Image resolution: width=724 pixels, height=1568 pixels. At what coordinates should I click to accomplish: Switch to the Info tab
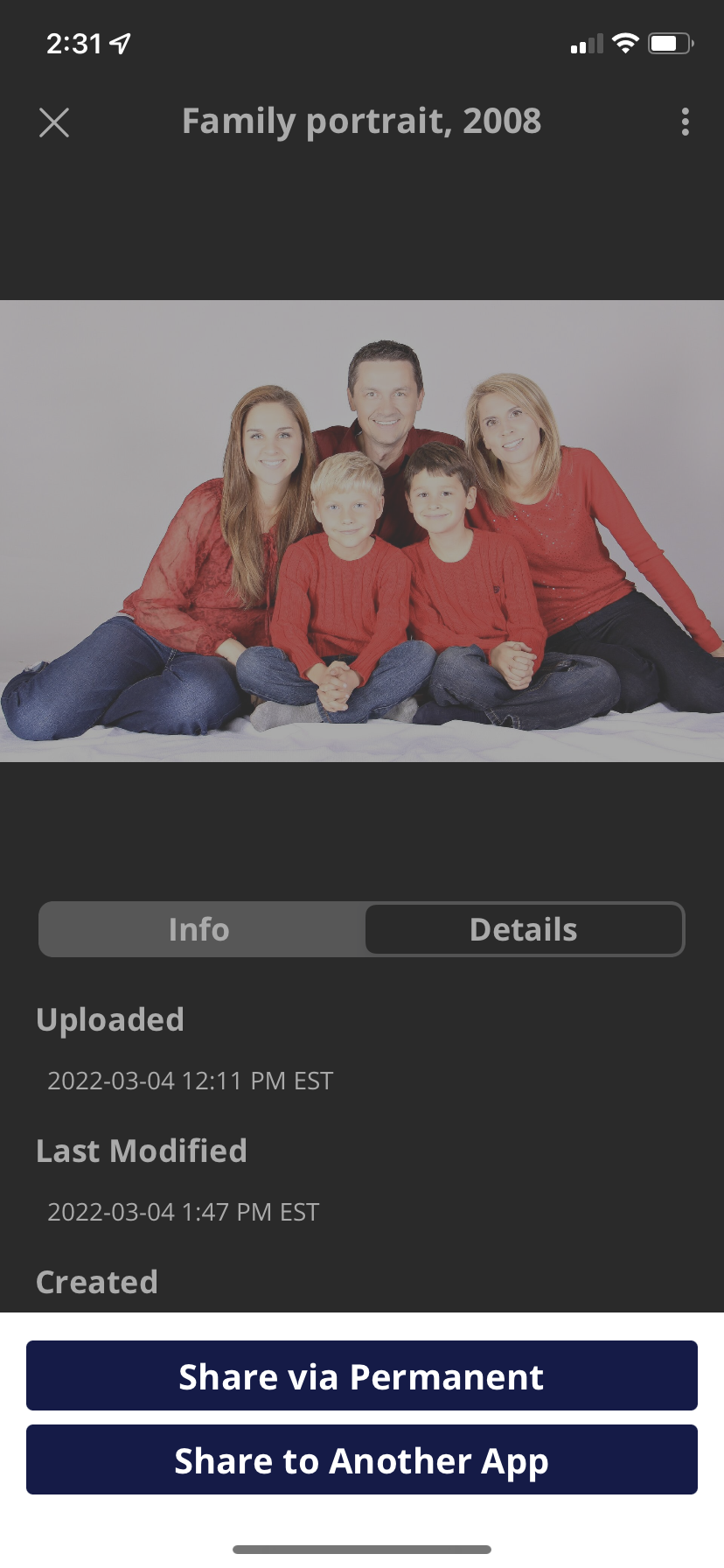click(200, 929)
